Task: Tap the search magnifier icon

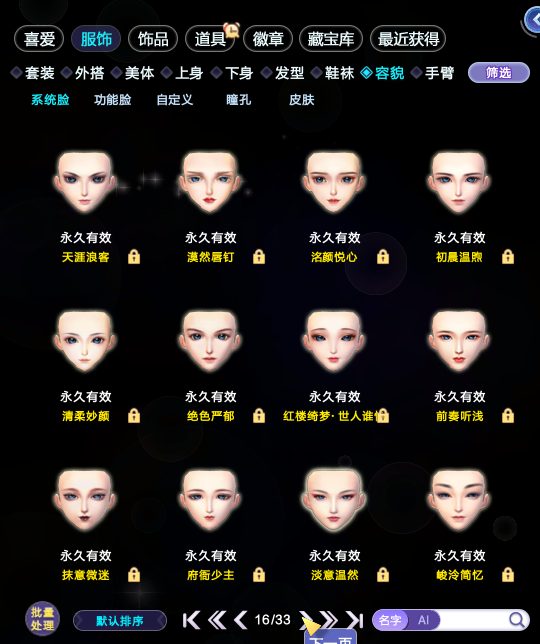Action: pyautogui.click(x=517, y=619)
